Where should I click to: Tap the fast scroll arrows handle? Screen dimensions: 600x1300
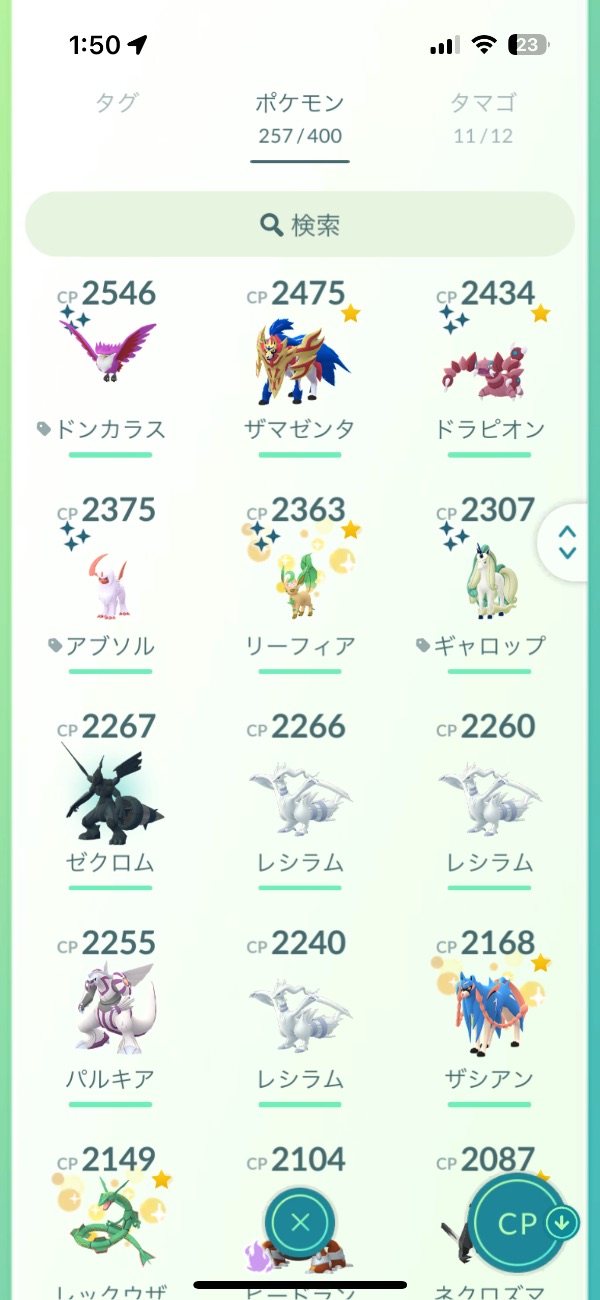(567, 542)
